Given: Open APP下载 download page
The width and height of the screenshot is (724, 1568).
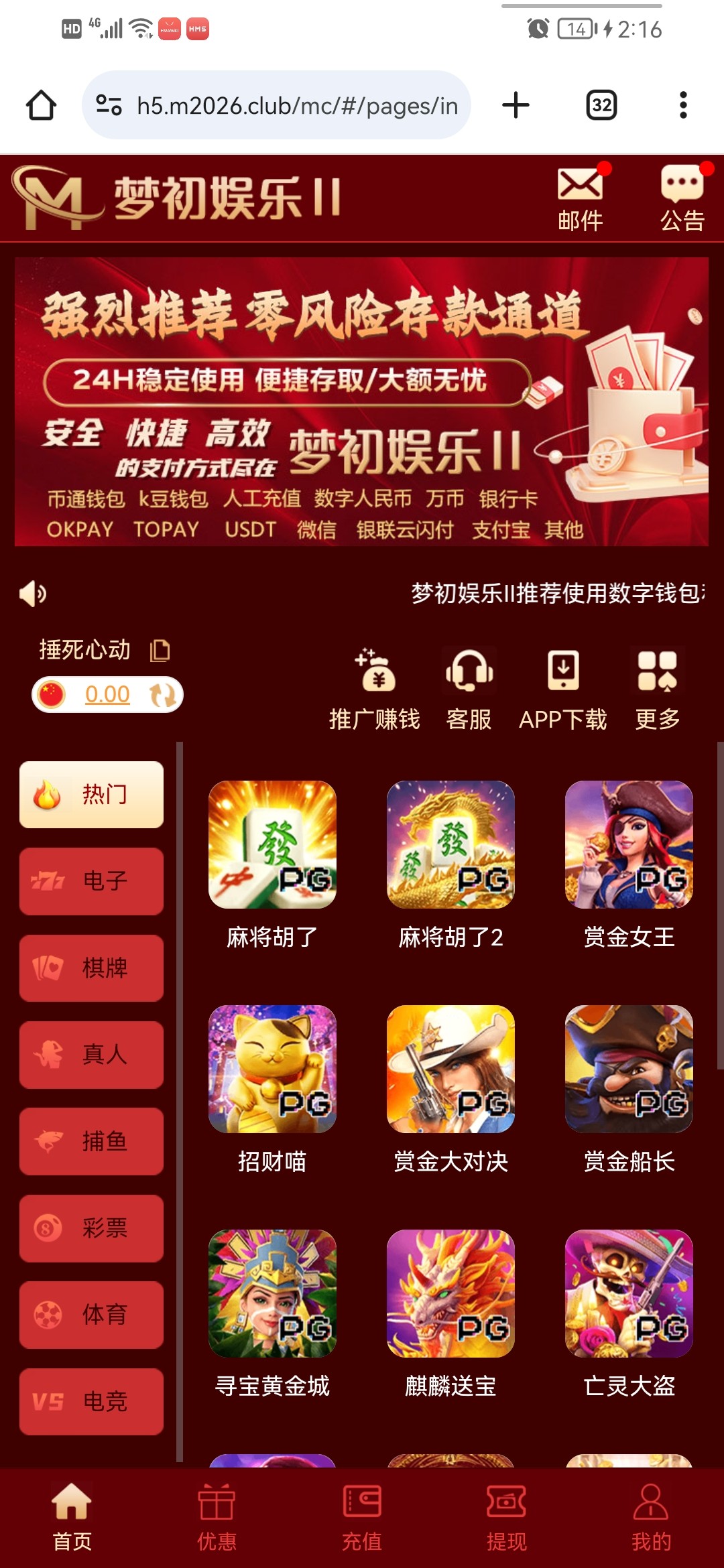Looking at the screenshot, I should (563, 689).
